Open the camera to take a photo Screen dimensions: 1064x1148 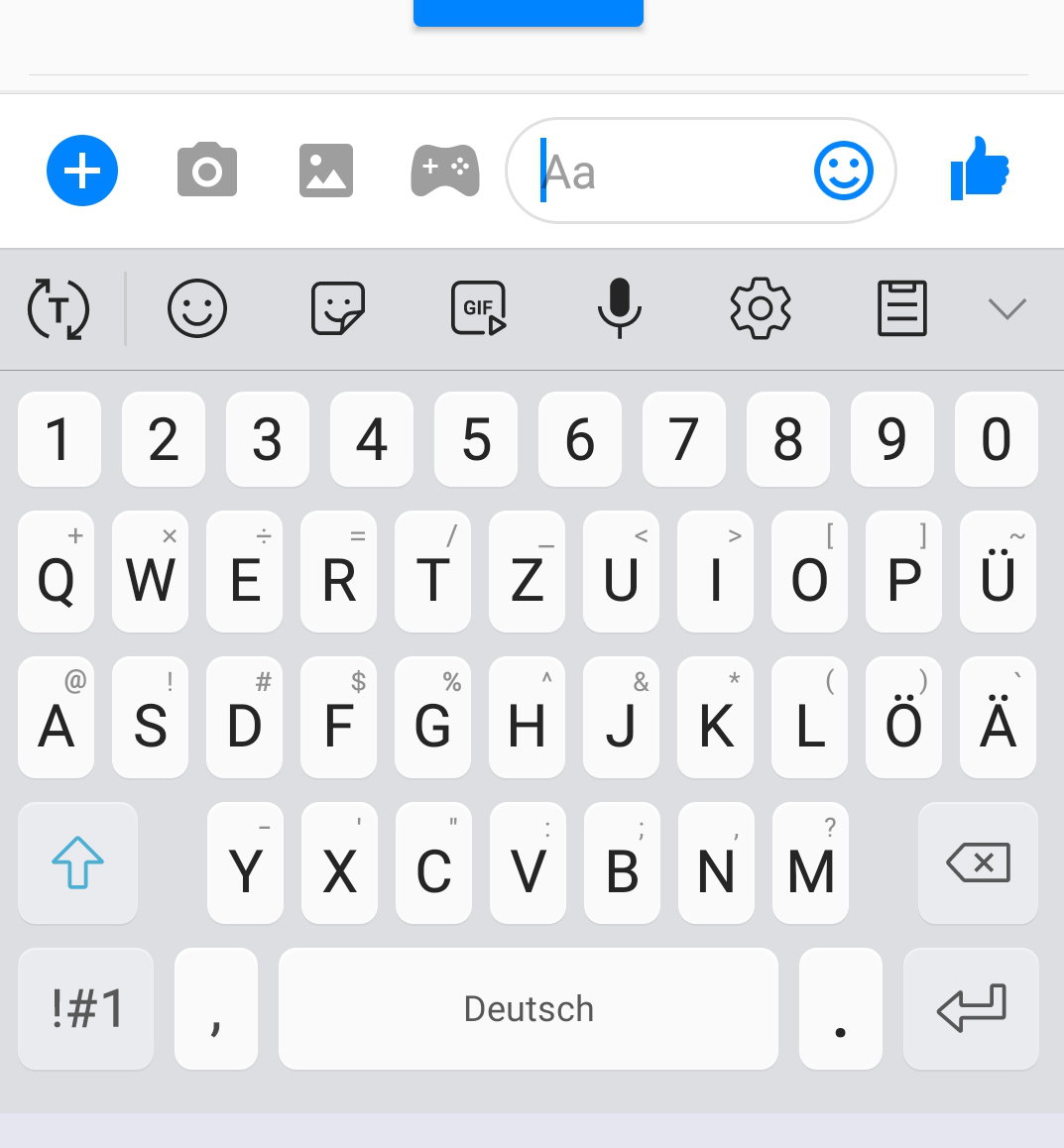pyautogui.click(x=206, y=171)
